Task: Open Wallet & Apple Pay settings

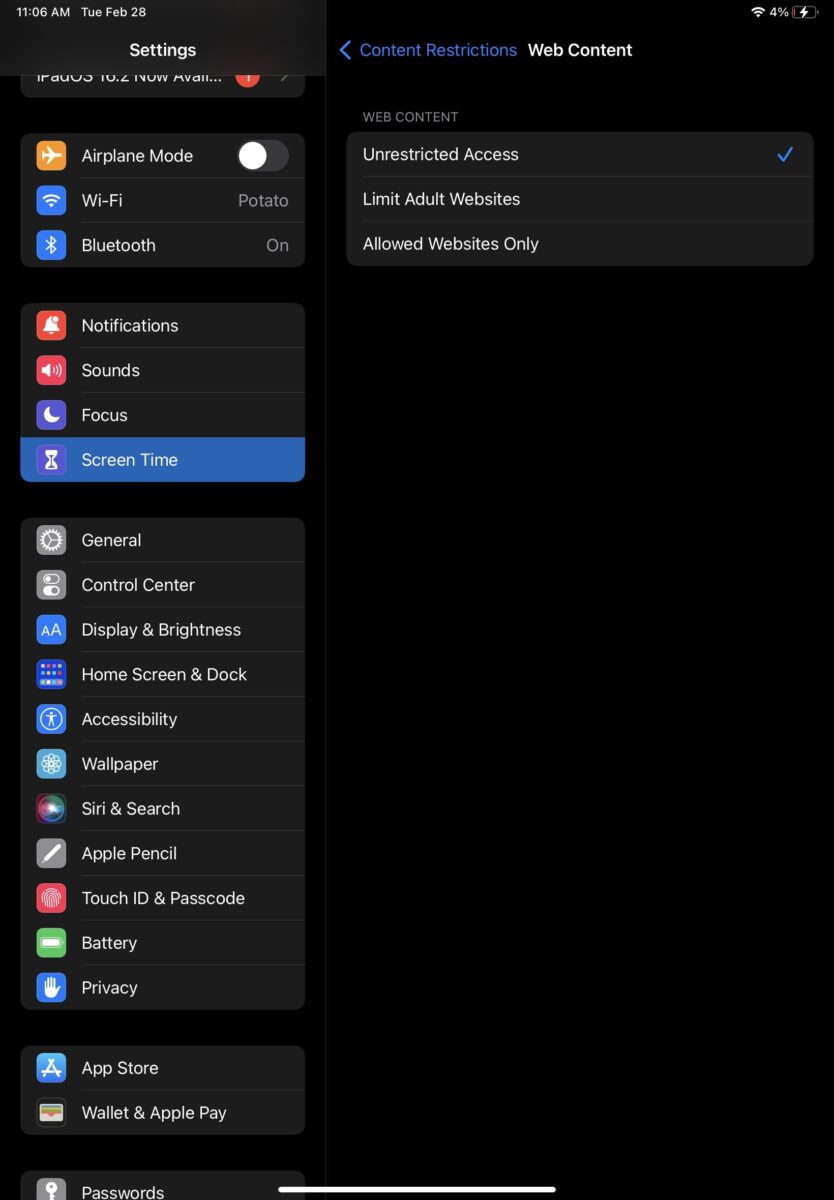Action: [162, 1113]
